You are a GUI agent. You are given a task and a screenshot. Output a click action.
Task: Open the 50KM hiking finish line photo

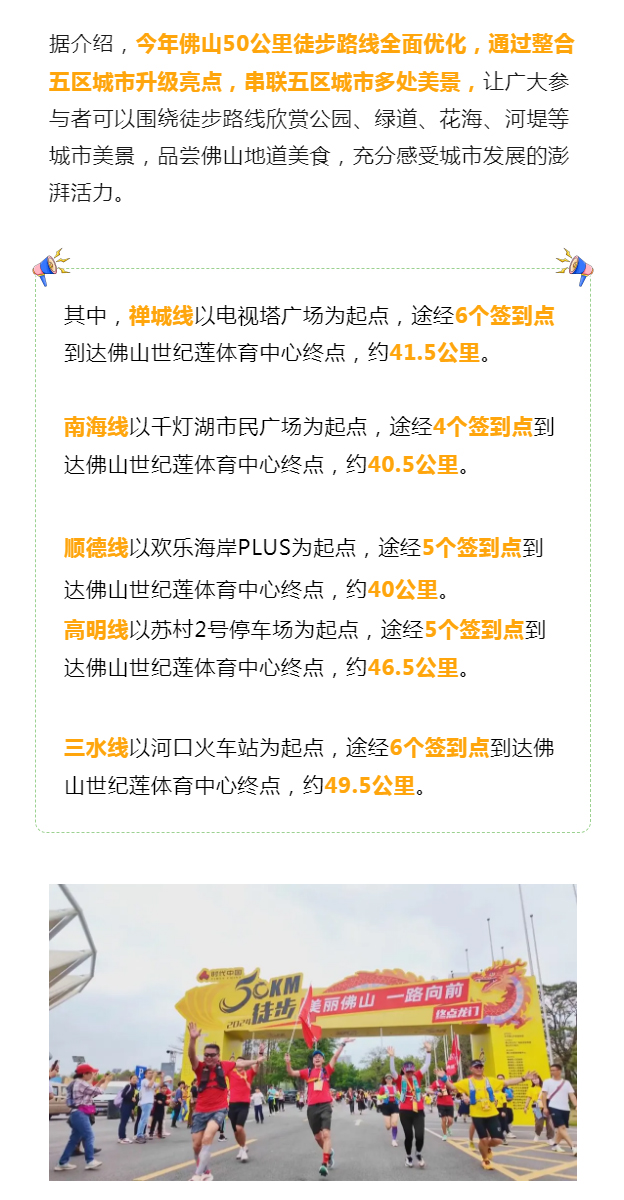tap(312, 1035)
